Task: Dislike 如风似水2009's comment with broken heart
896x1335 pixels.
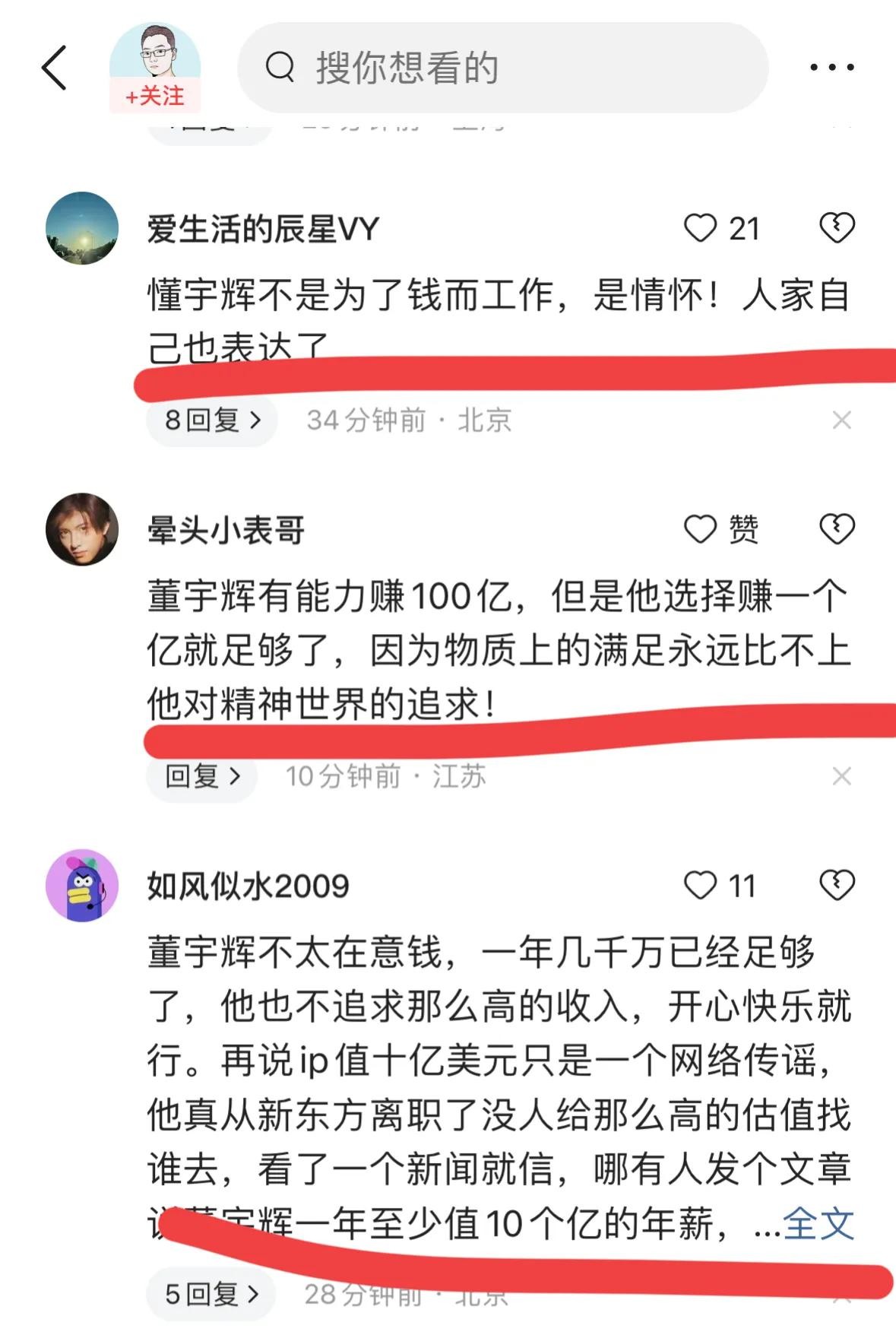Action: pos(837,886)
